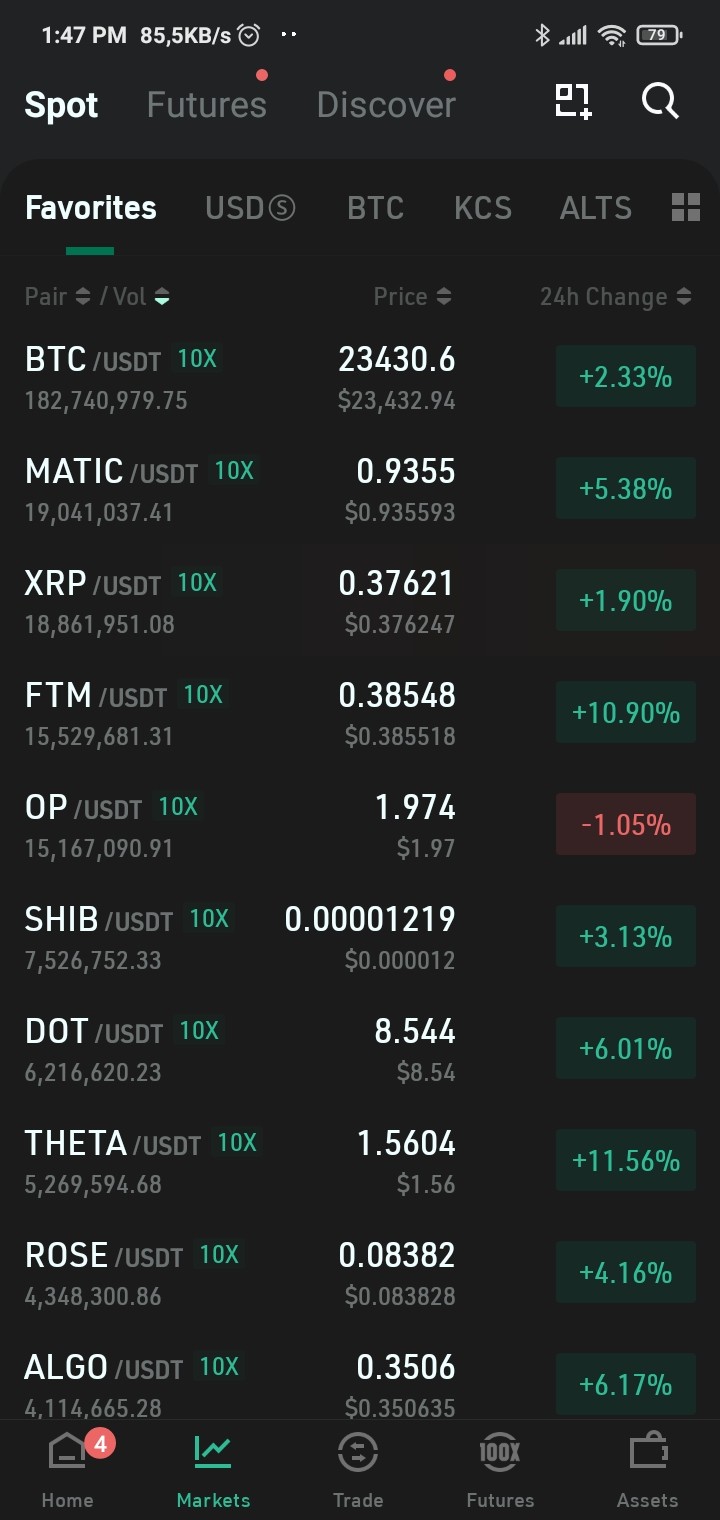This screenshot has width=720, height=1520.
Task: Open the category grid menu icon
Action: coord(686,208)
